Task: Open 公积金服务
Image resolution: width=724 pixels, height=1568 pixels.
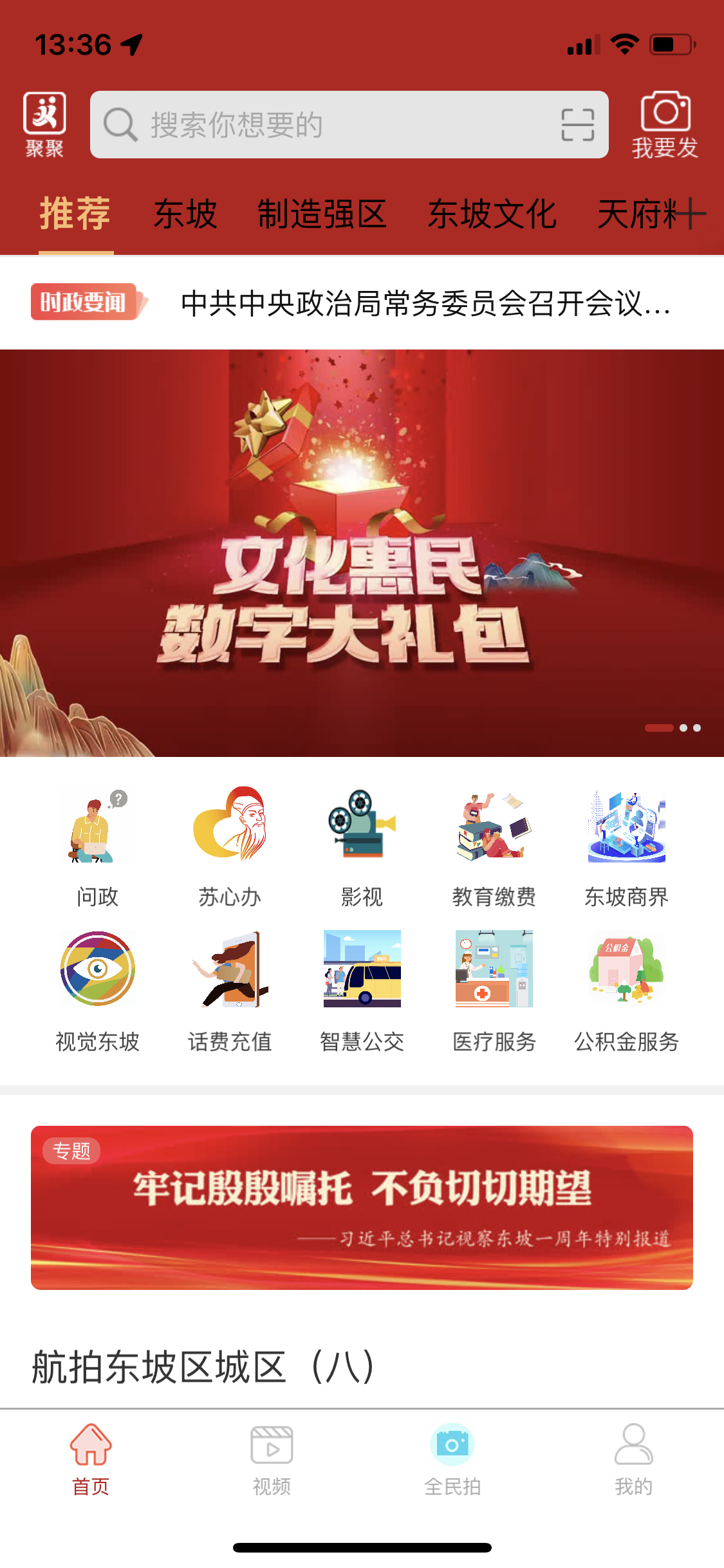Action: tap(626, 989)
